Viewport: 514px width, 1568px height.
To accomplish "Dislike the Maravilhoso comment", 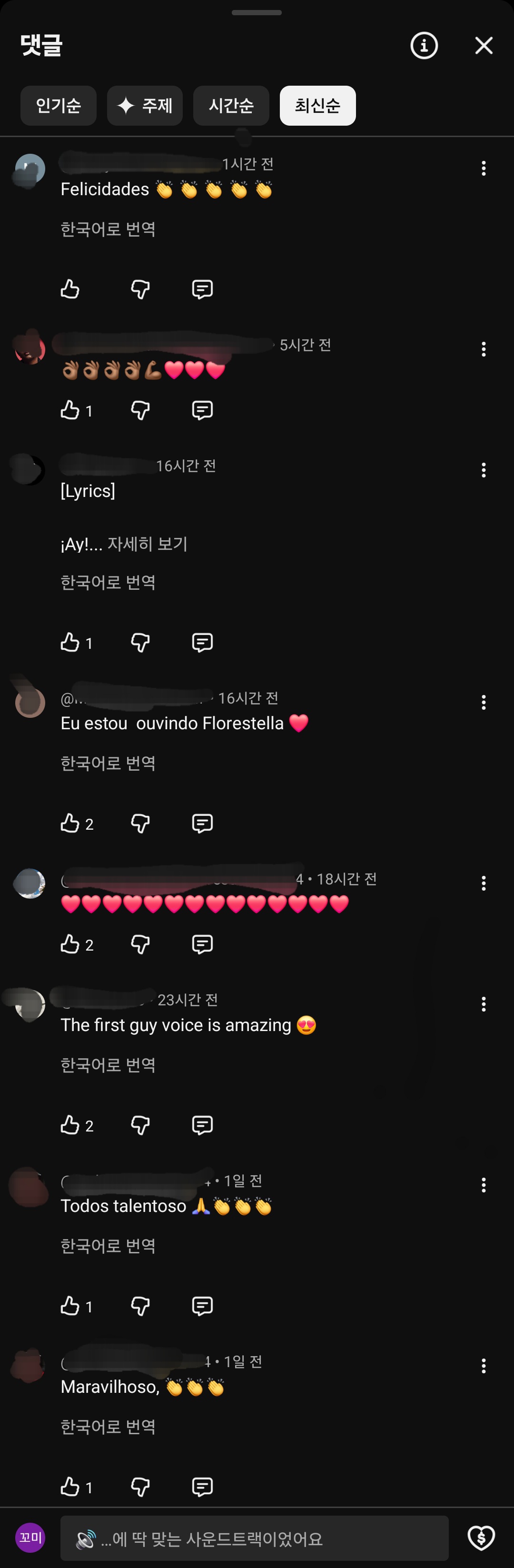I will pos(140,1487).
